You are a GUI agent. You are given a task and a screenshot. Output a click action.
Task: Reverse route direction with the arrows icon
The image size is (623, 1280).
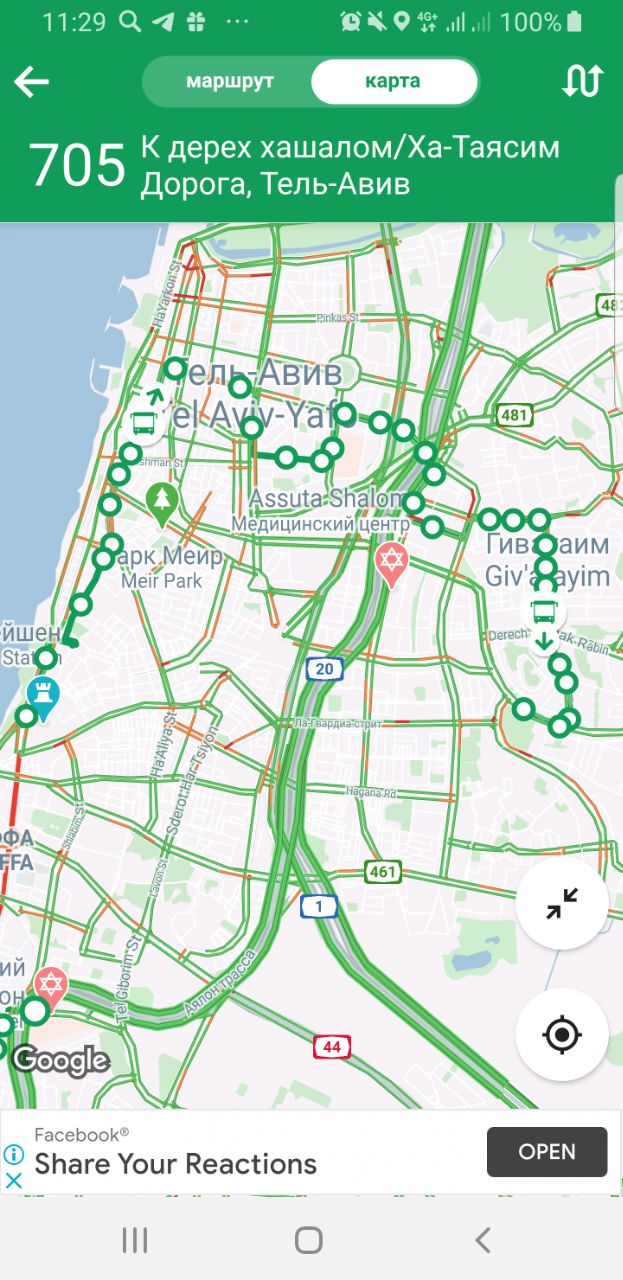582,82
